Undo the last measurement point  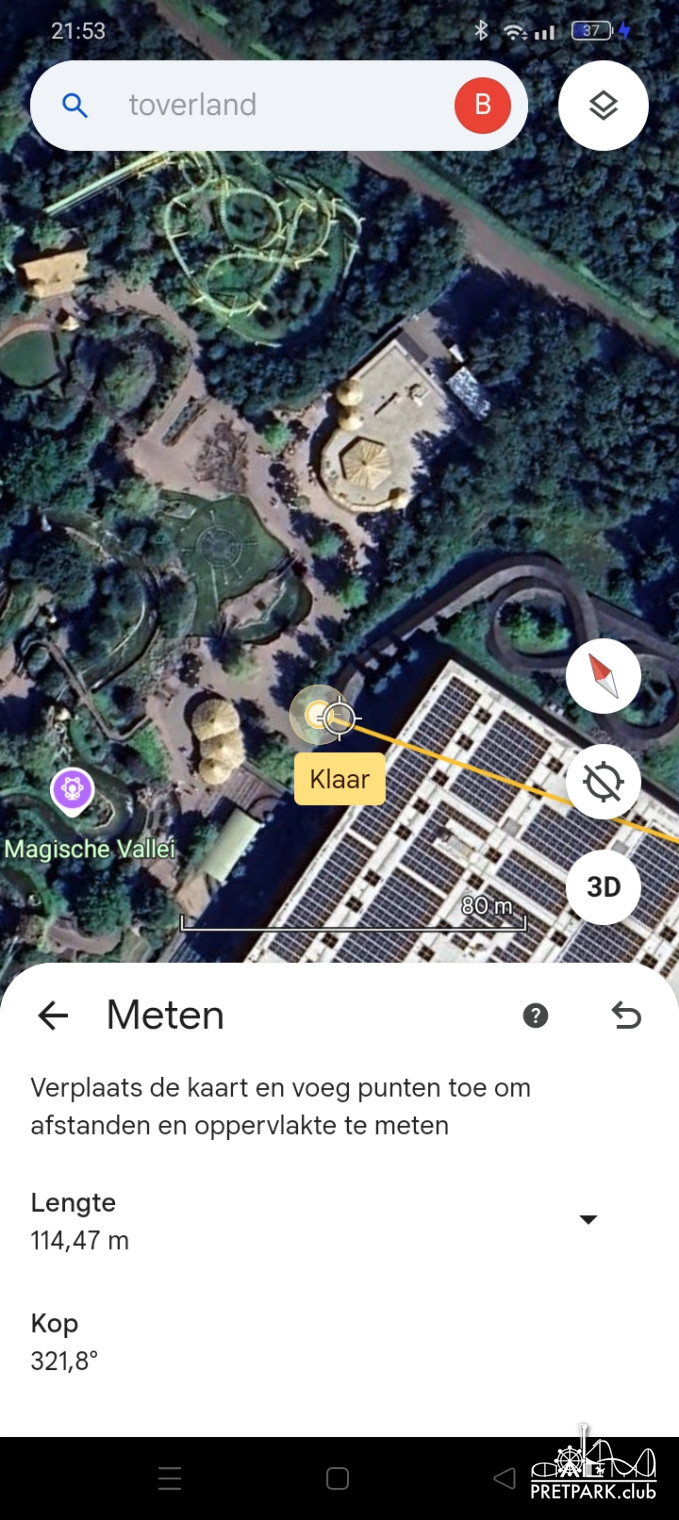pos(626,1016)
